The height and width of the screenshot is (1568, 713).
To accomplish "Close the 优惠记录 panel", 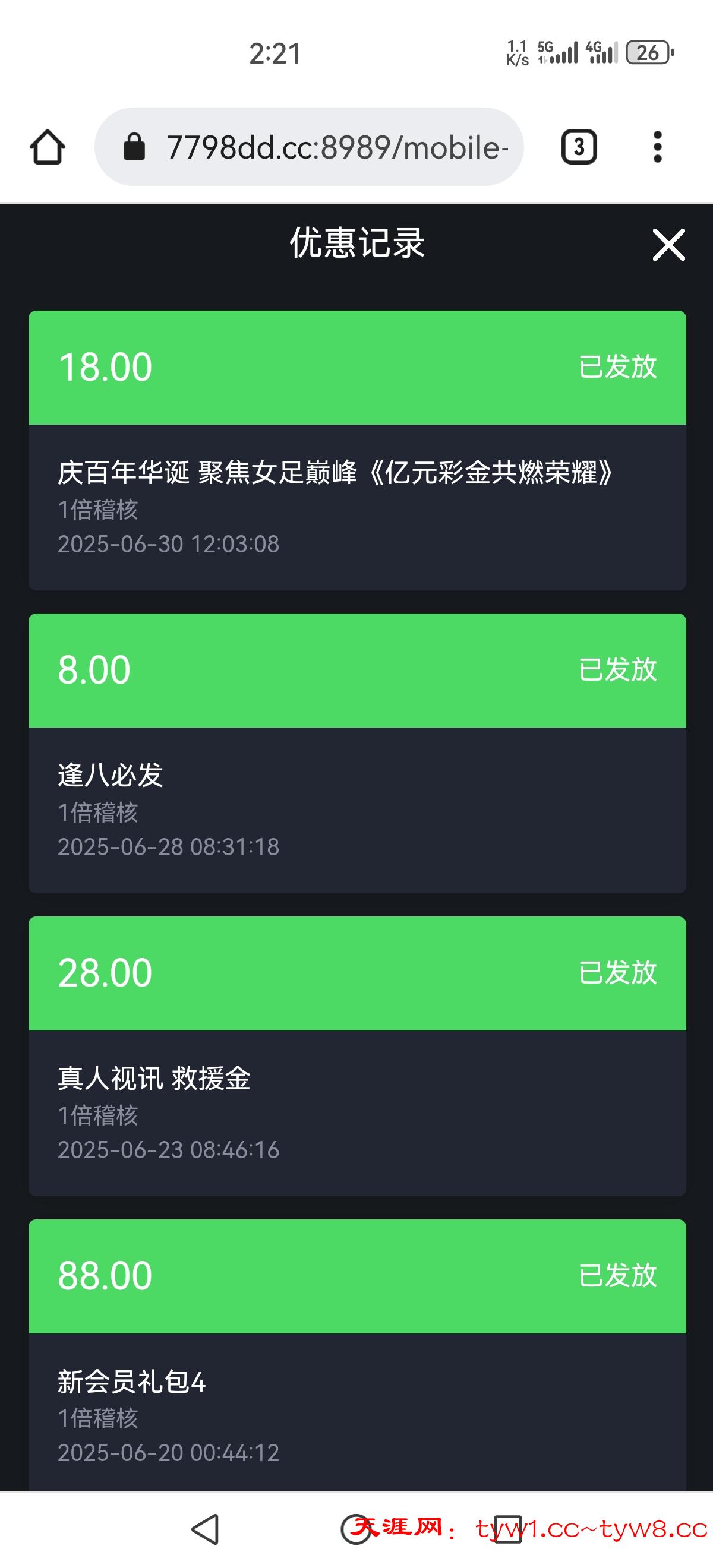I will point(668,245).
